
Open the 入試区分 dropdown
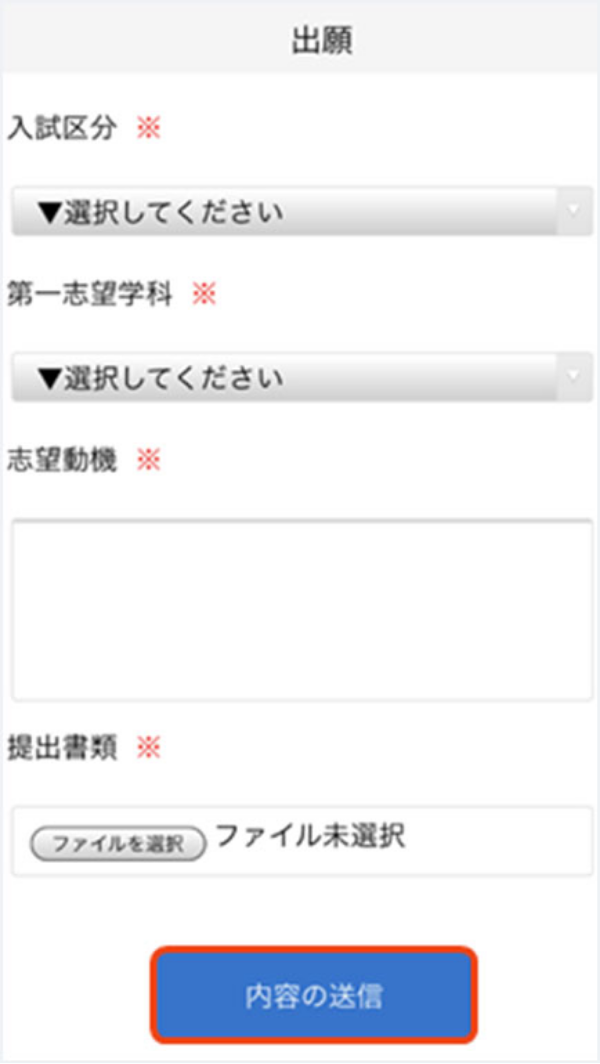point(300,212)
